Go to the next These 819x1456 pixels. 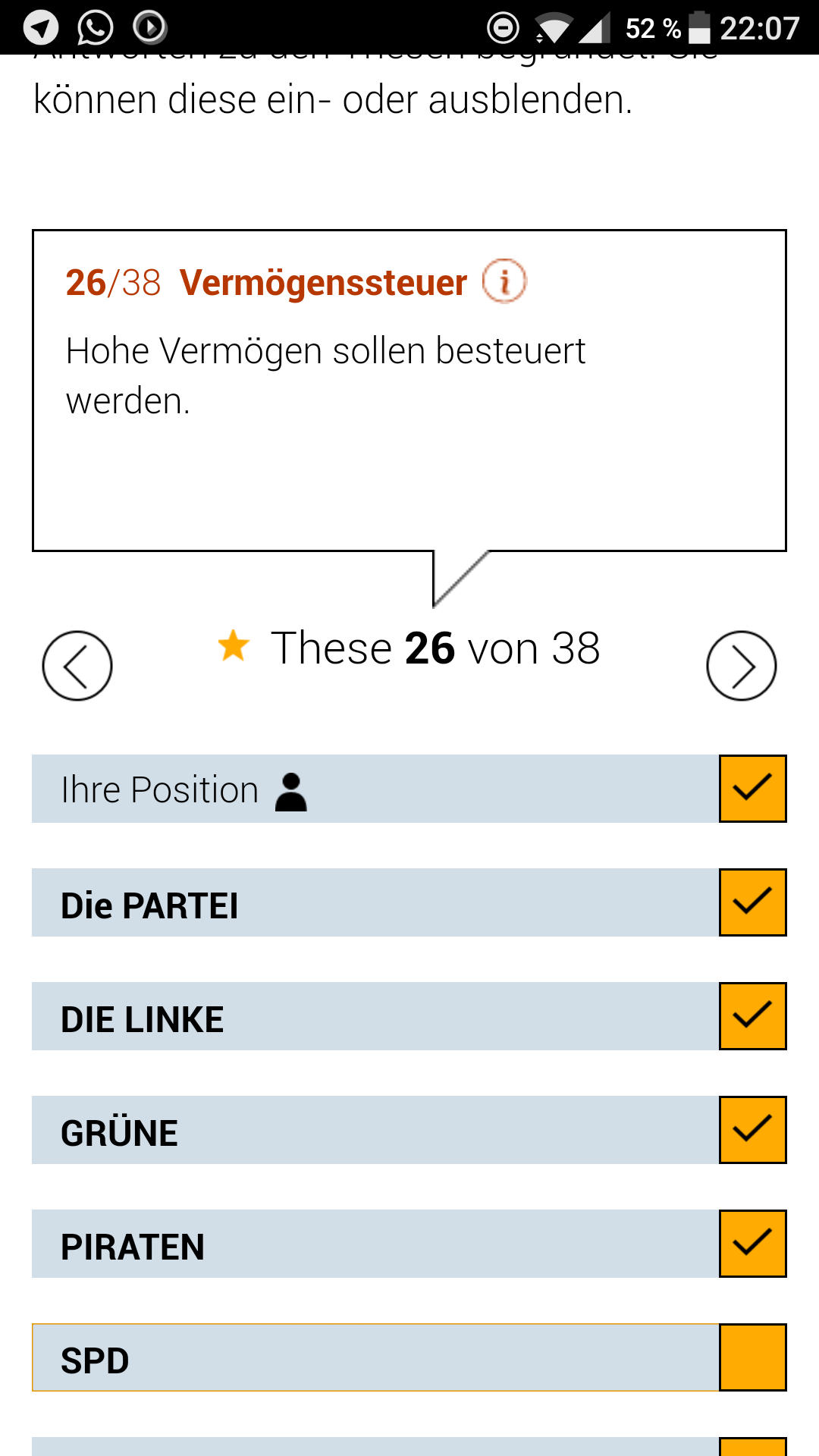coord(741,666)
